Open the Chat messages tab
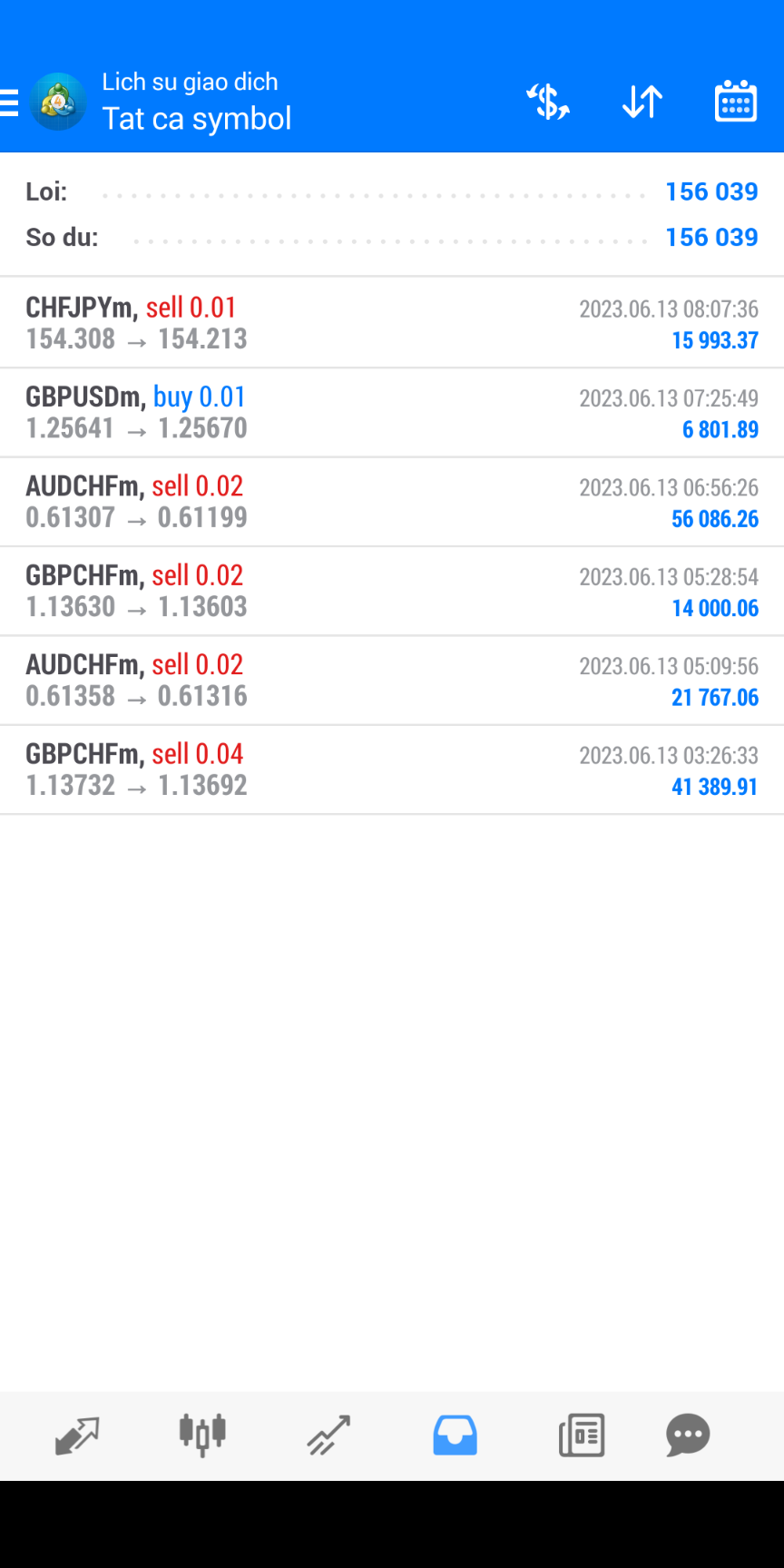784x1568 pixels. 688,1436
